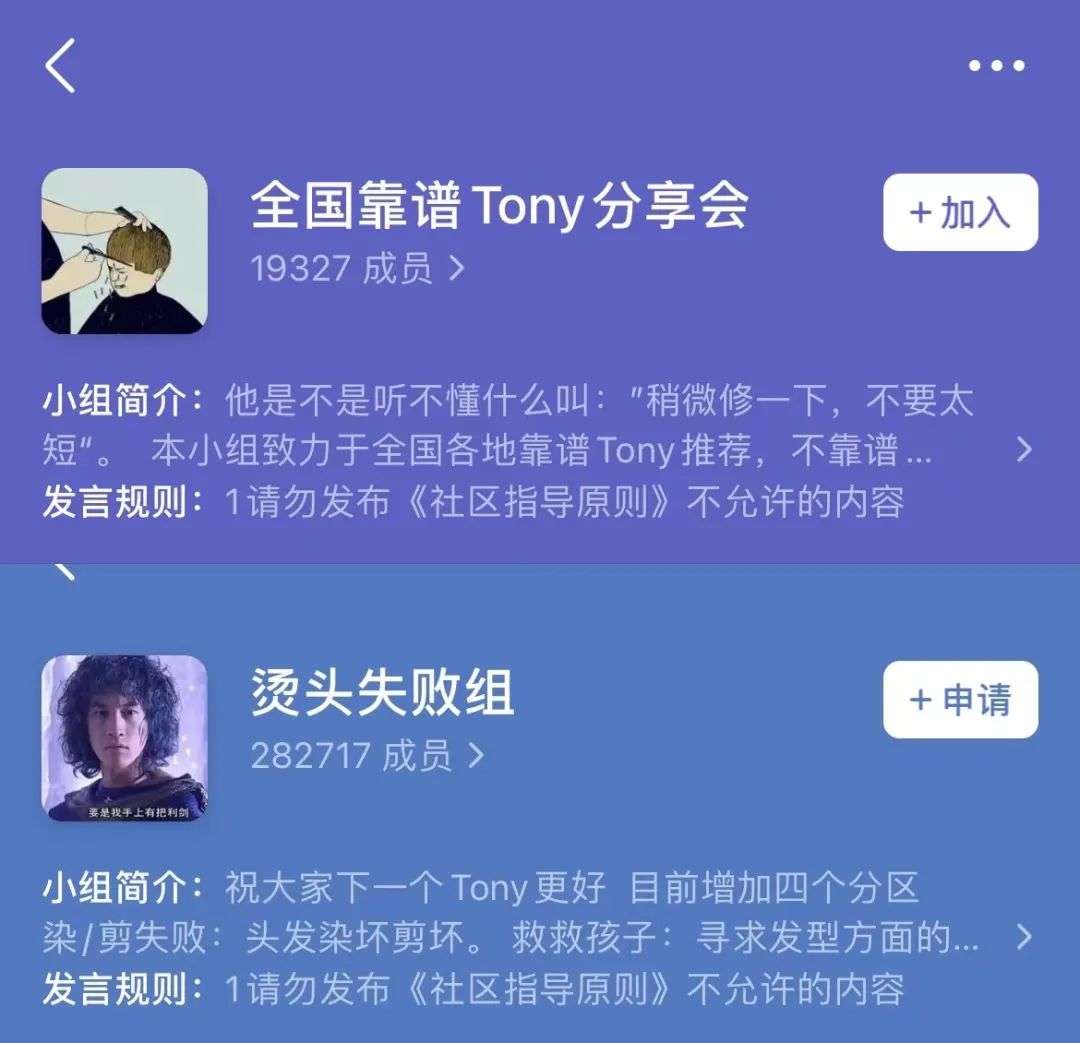
Task: Open the 全国靠谱Tony分享会 group avatar
Action: pos(124,251)
